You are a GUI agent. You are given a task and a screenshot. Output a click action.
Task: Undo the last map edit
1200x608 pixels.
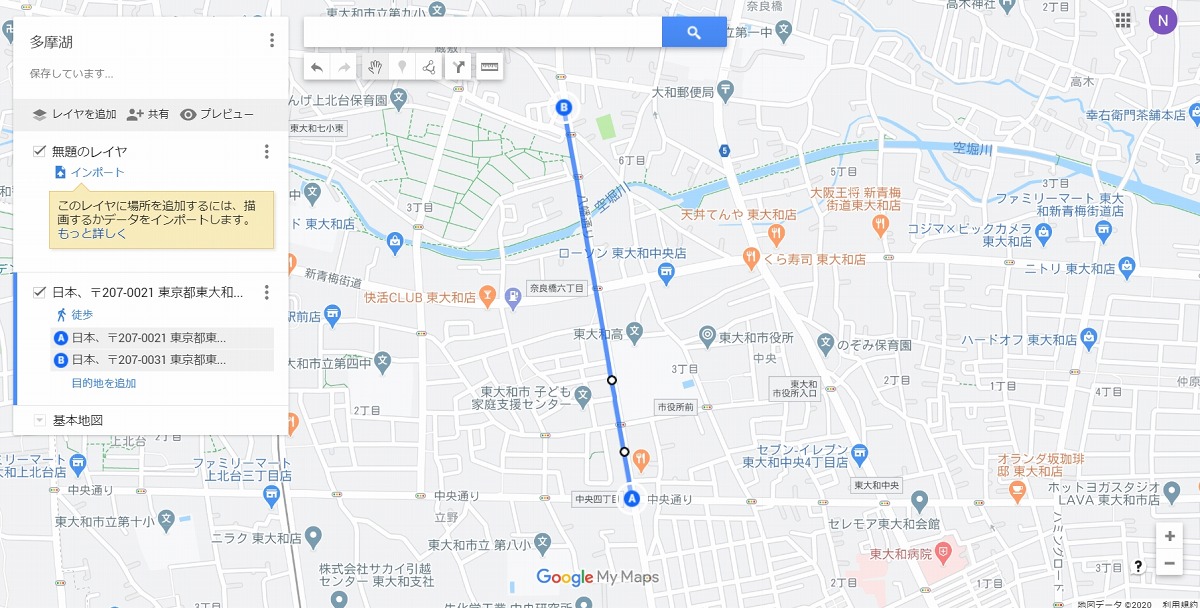[317, 67]
